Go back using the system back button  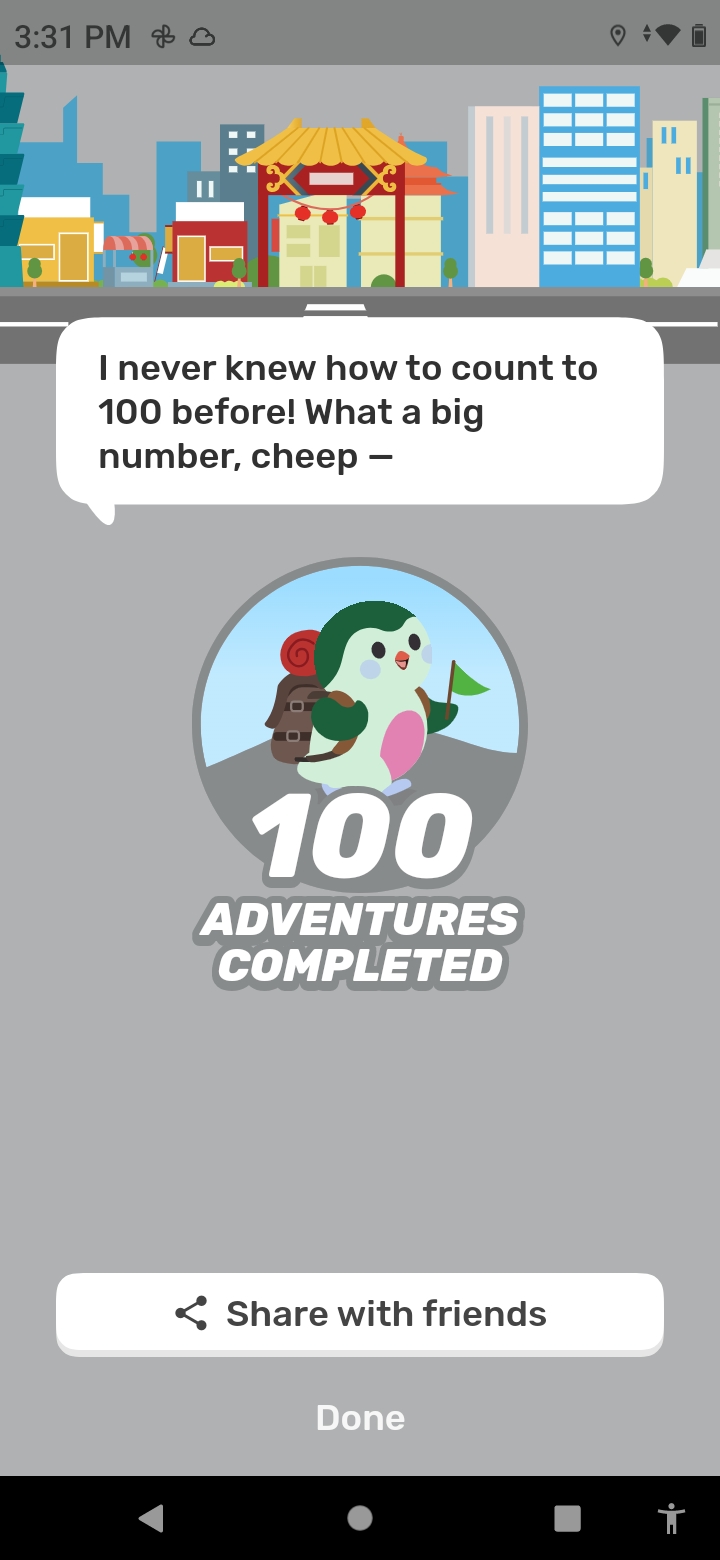click(x=151, y=1518)
